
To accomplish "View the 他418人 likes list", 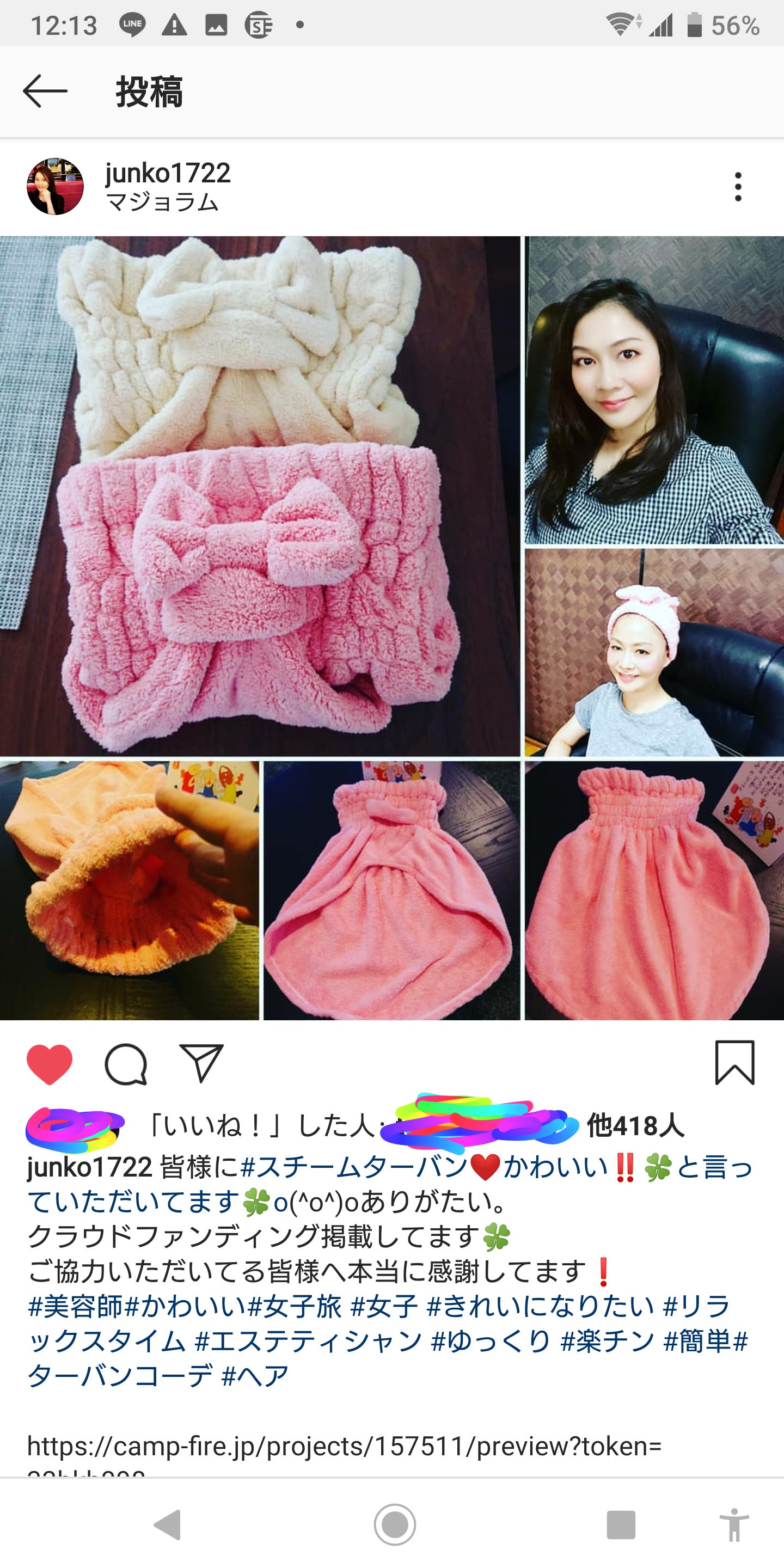I will pos(635,1126).
